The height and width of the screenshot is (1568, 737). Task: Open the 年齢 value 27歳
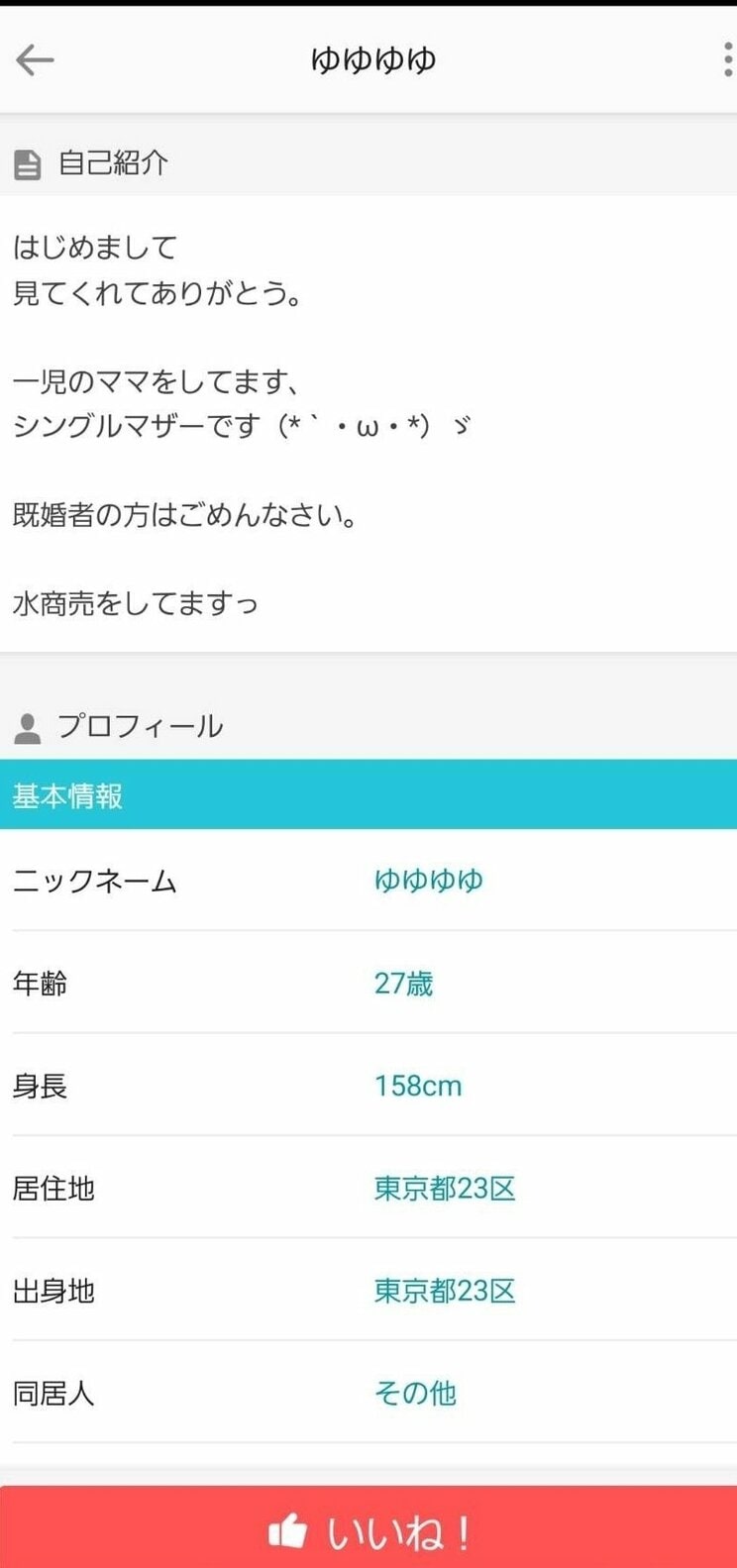click(402, 984)
